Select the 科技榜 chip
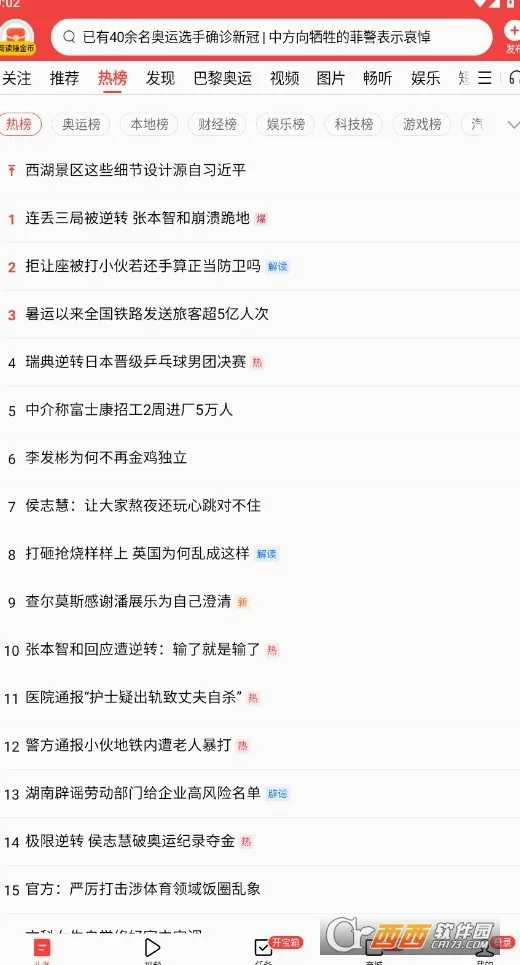Image resolution: width=520 pixels, height=965 pixels. click(x=354, y=124)
